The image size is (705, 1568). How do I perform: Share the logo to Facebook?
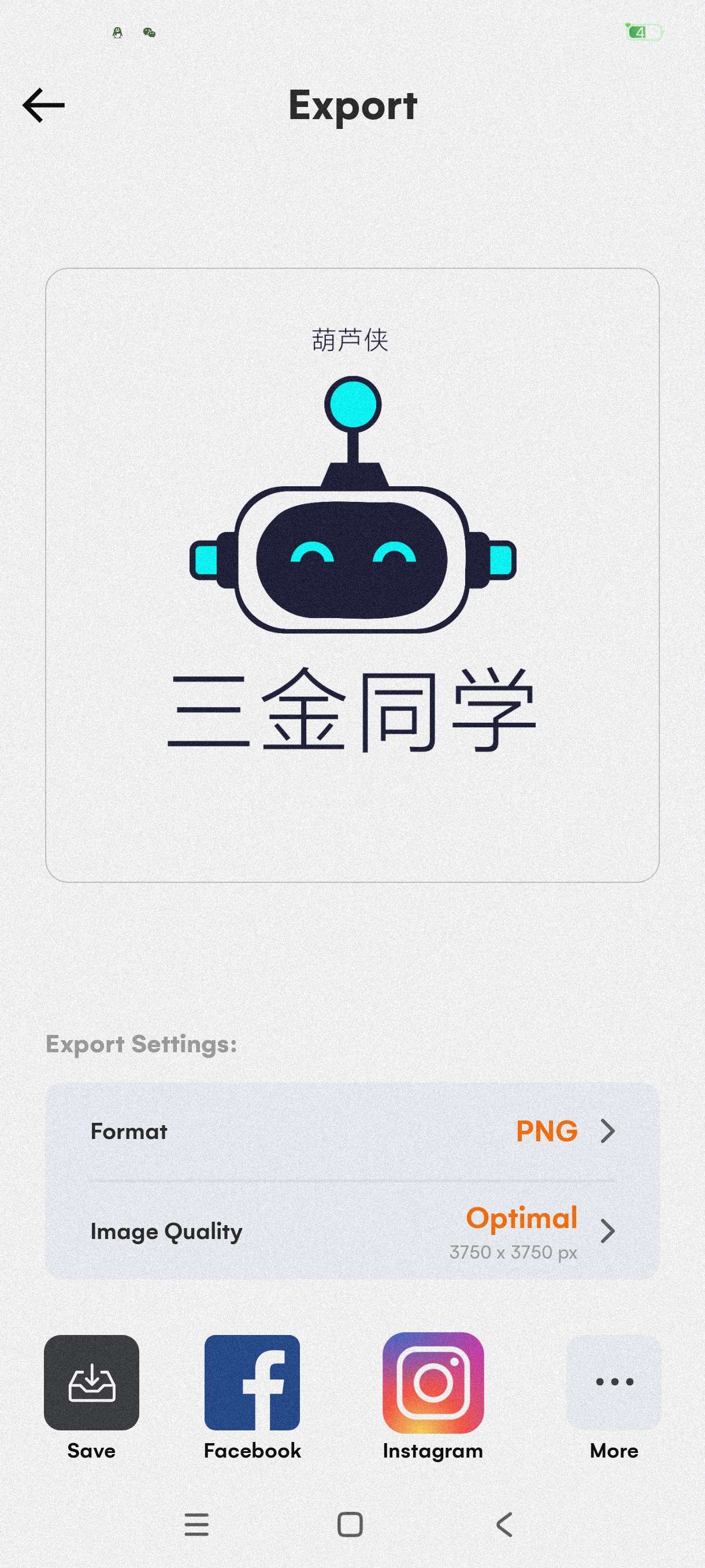coord(252,1382)
